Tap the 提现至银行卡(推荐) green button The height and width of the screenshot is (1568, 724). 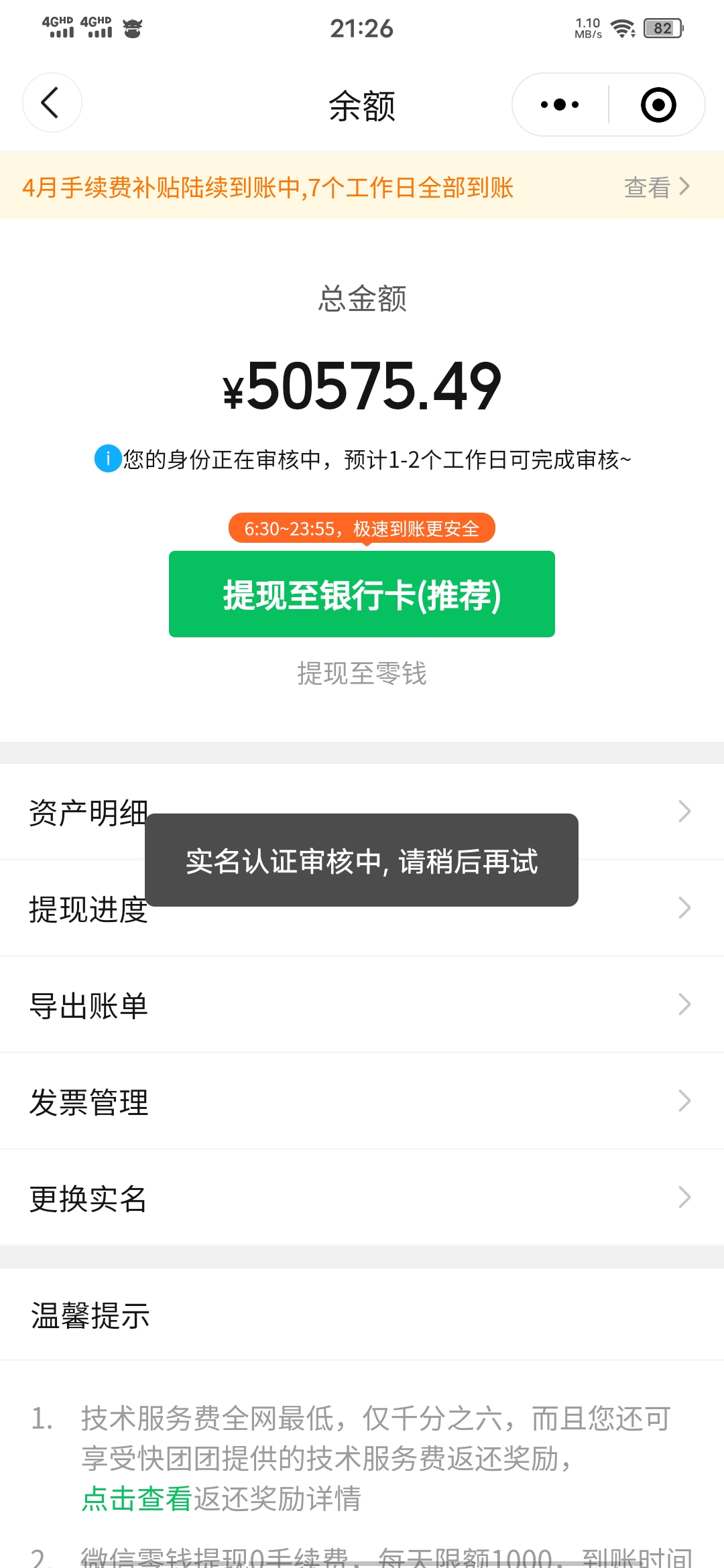(x=362, y=594)
